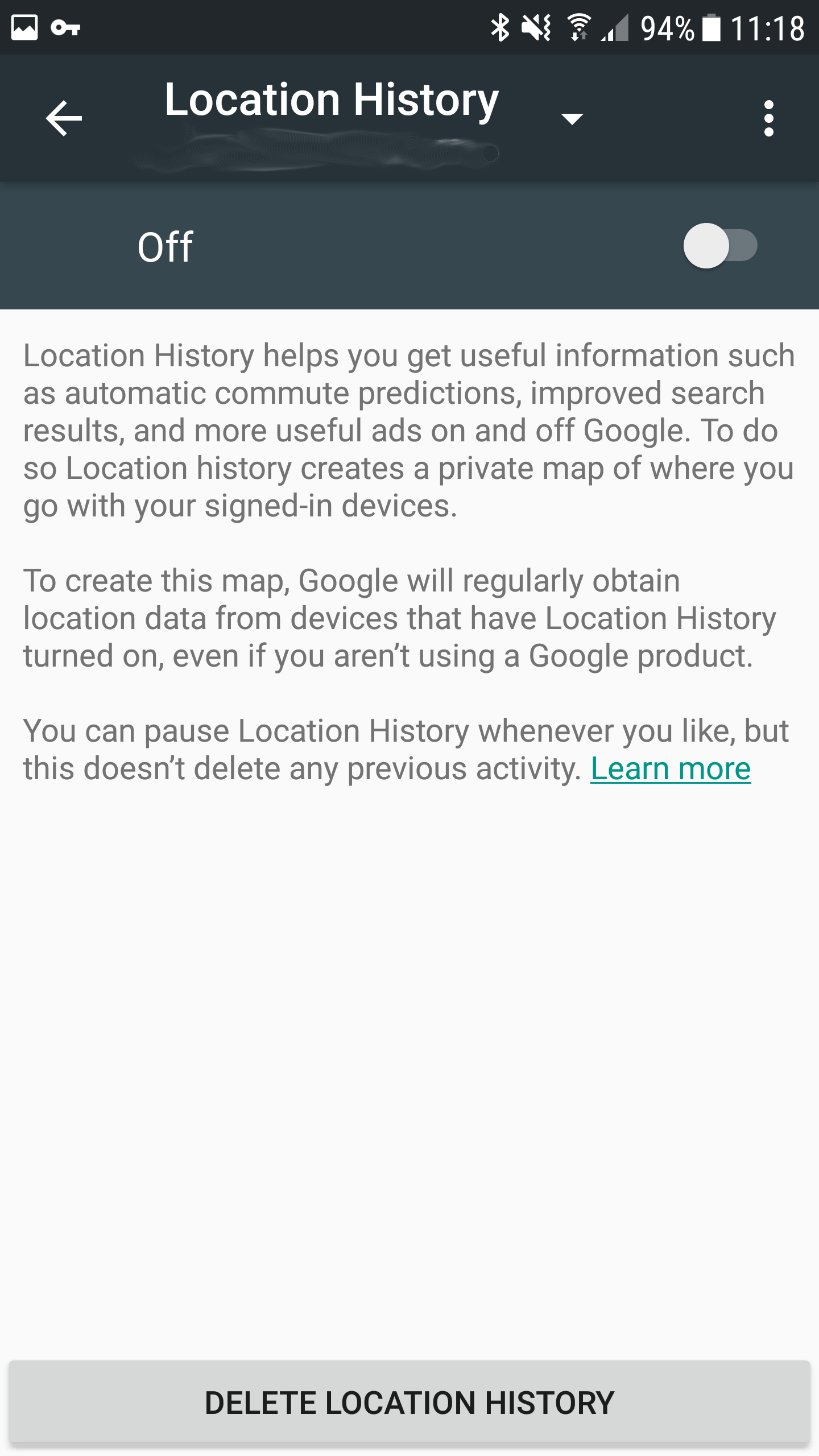Open the three-dot overflow menu
The width and height of the screenshot is (819, 1456).
click(768, 118)
